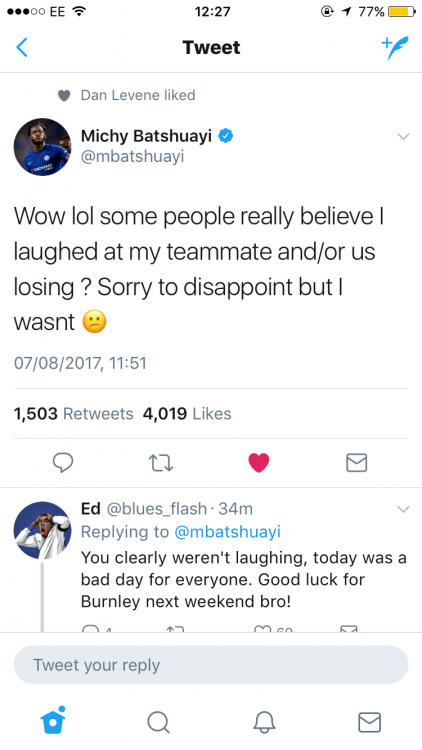View the 4,019 Likes list
Image resolution: width=422 pixels, height=750 pixels.
point(187,413)
